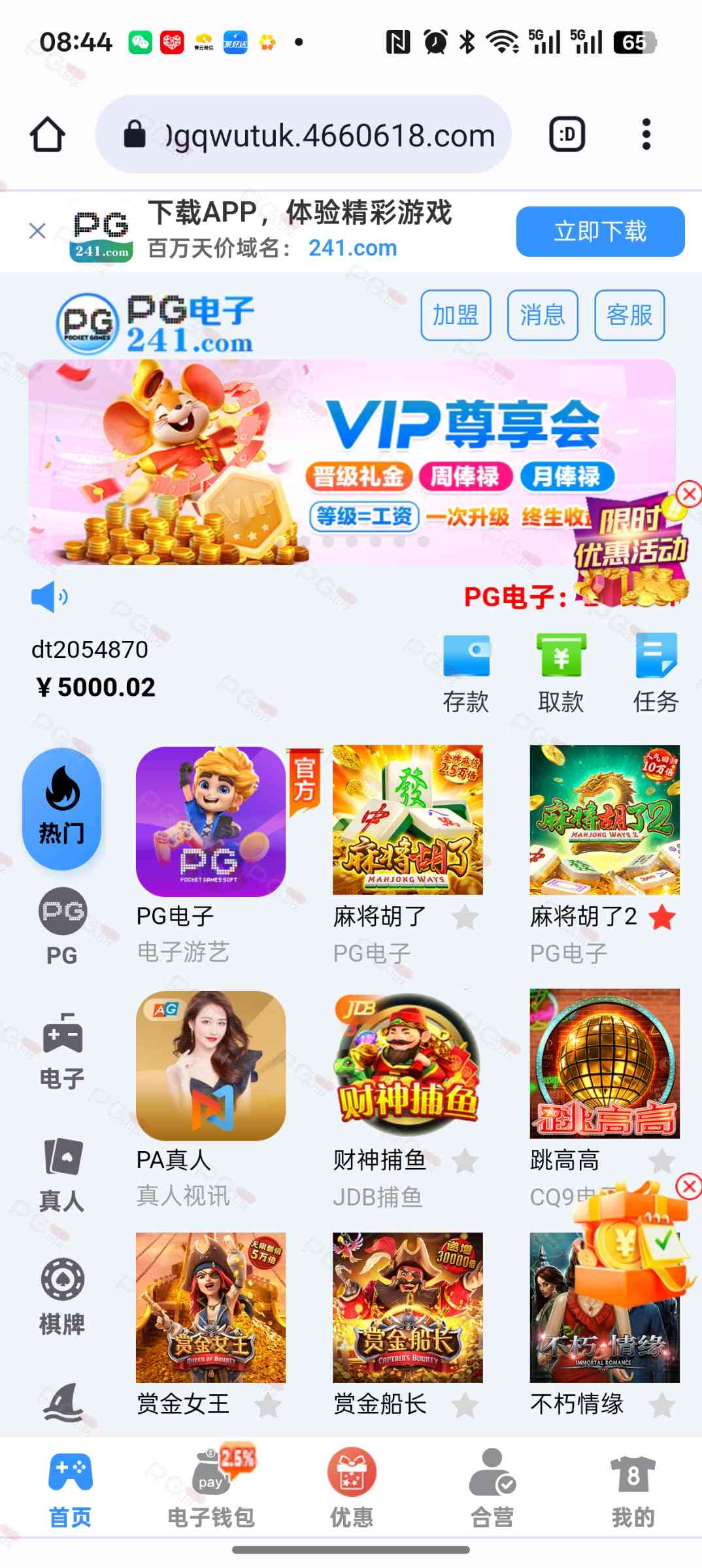Open 消息 messages
702x1568 pixels.
click(x=543, y=315)
